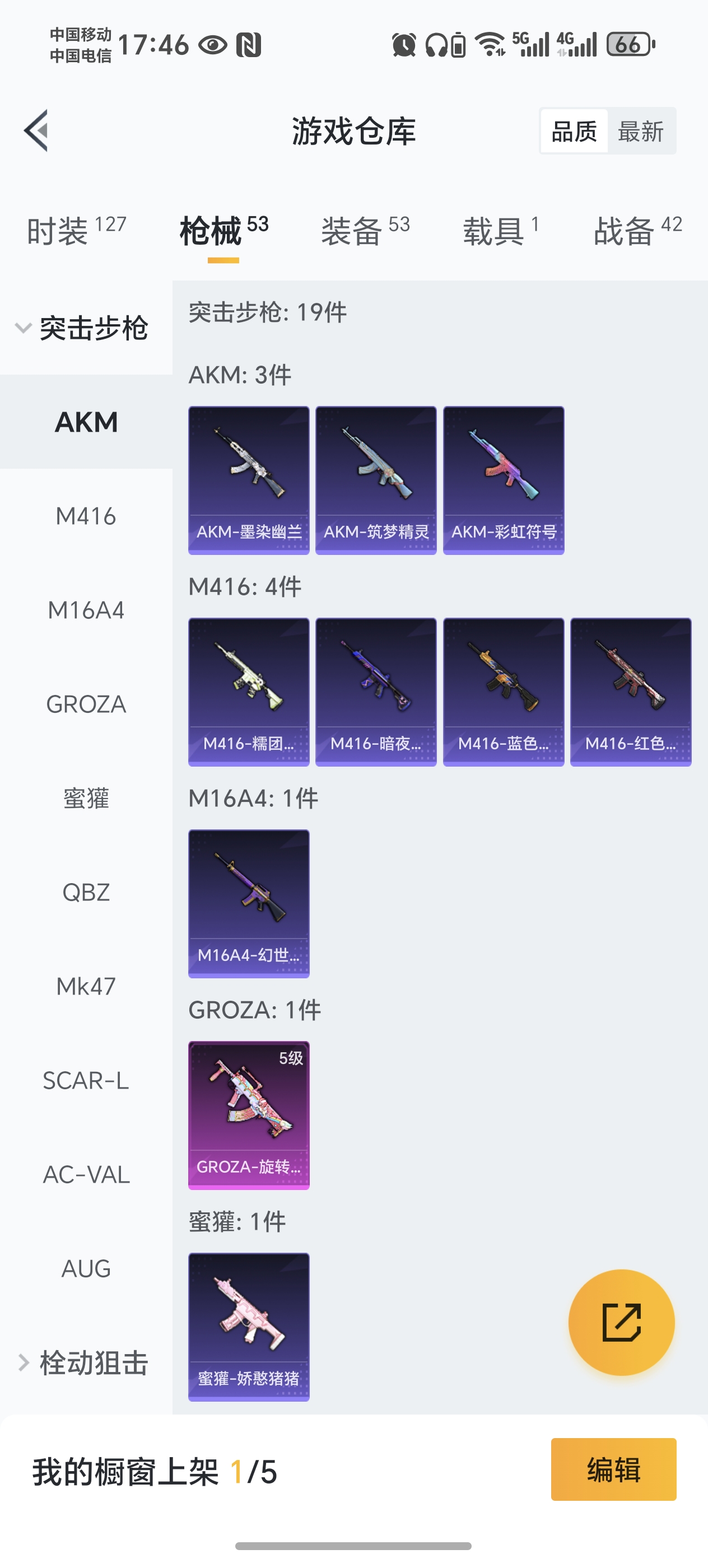Sort by 最新
708x1568 pixels.
[640, 131]
